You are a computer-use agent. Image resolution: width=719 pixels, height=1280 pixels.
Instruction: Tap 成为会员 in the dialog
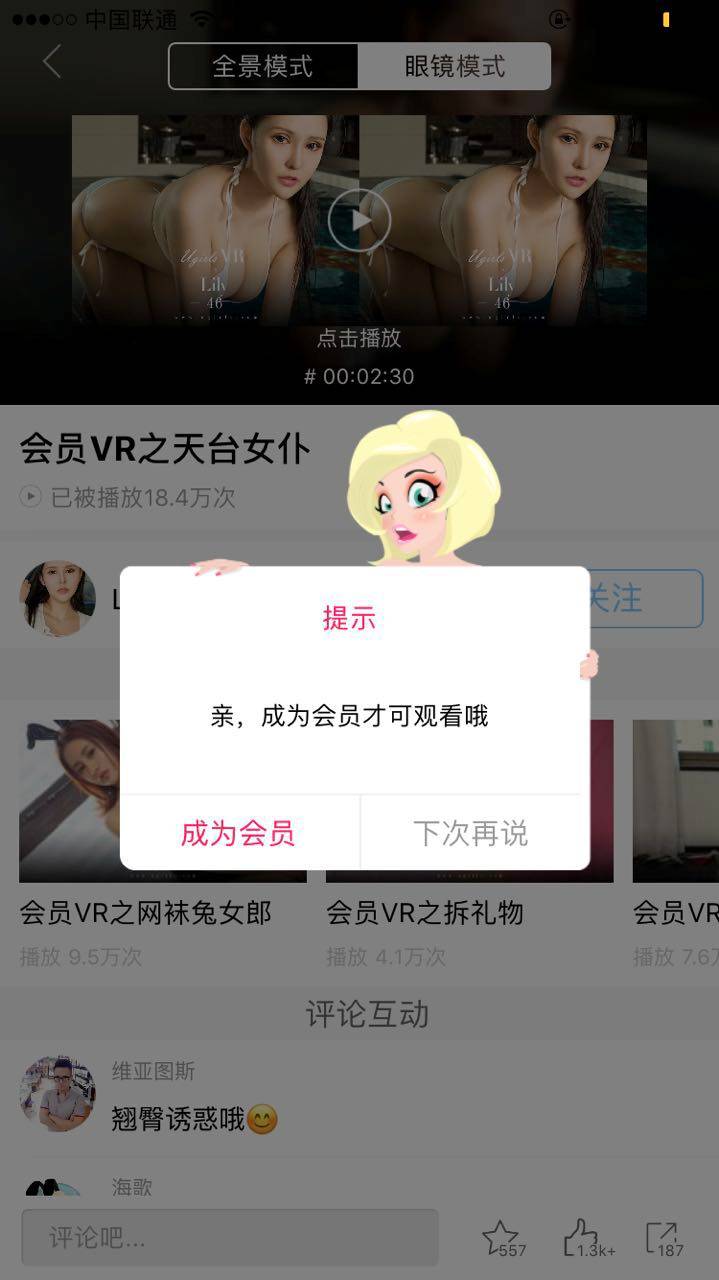pos(238,833)
